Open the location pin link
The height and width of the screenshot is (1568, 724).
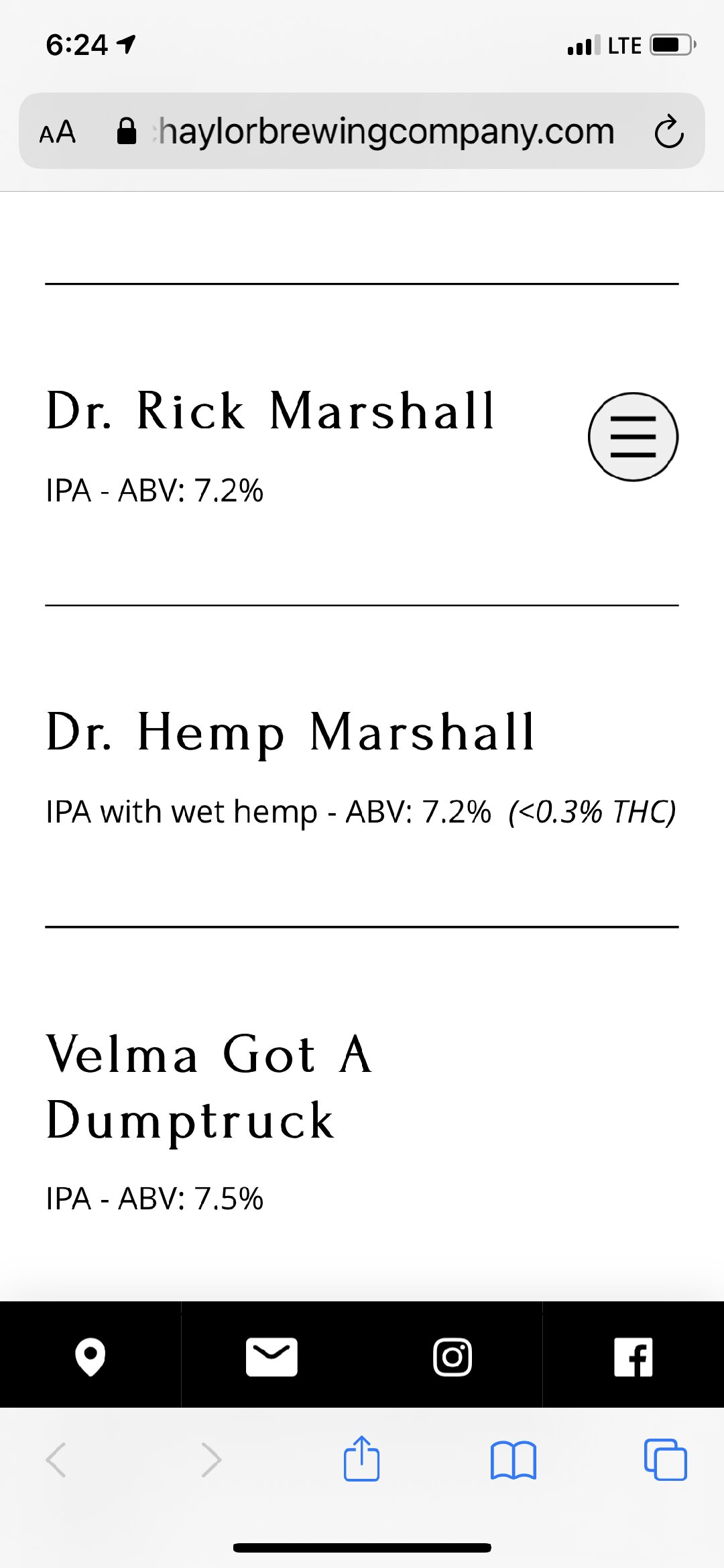90,1357
